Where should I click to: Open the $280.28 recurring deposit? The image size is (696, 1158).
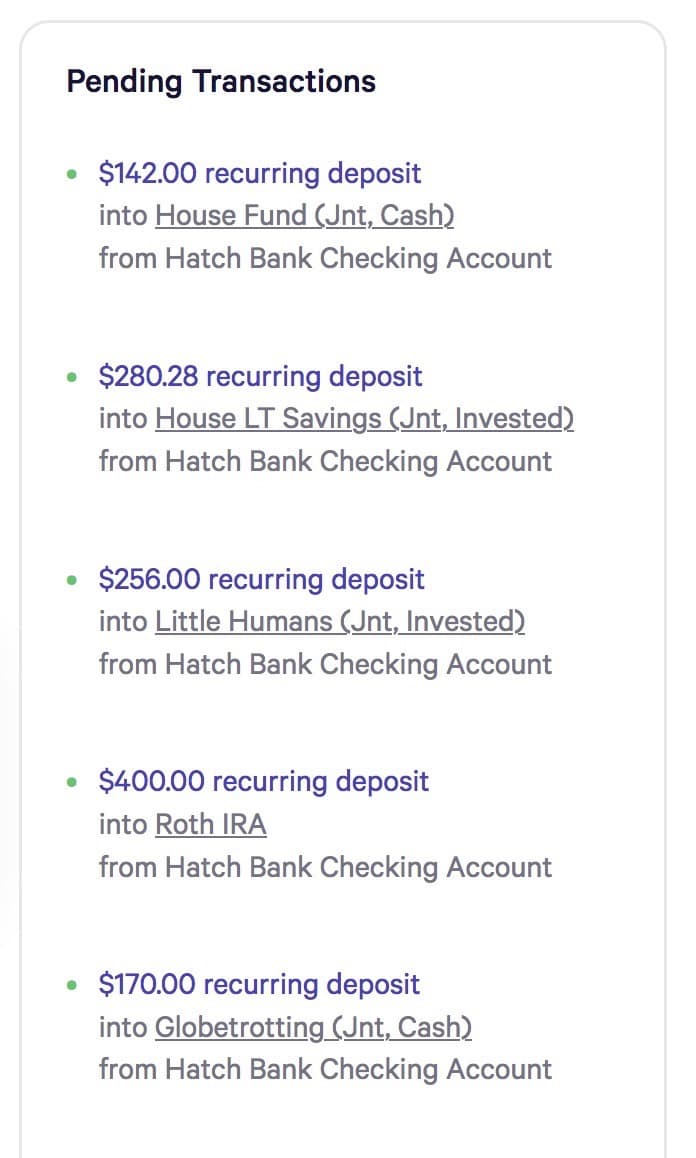pos(260,377)
